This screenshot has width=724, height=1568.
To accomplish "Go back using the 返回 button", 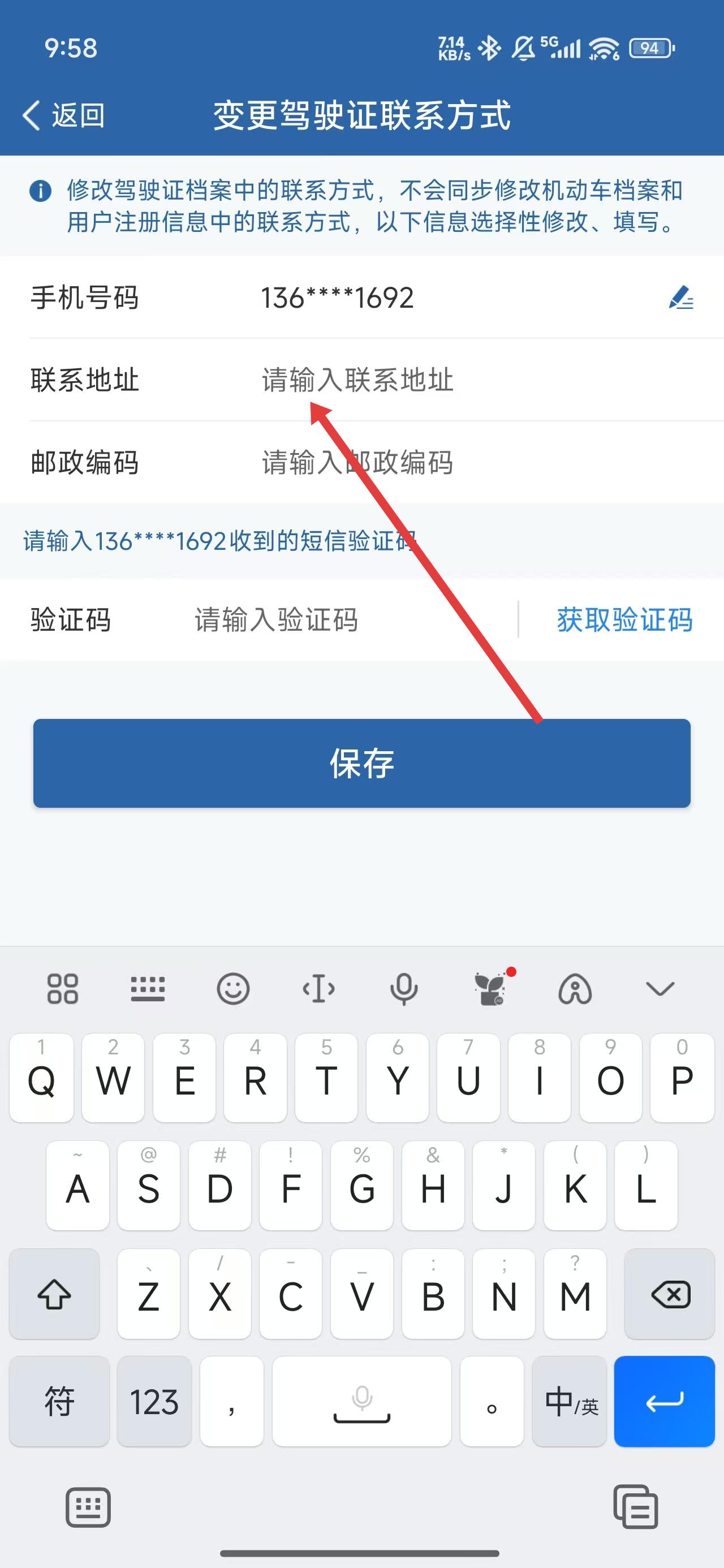I will point(63,115).
